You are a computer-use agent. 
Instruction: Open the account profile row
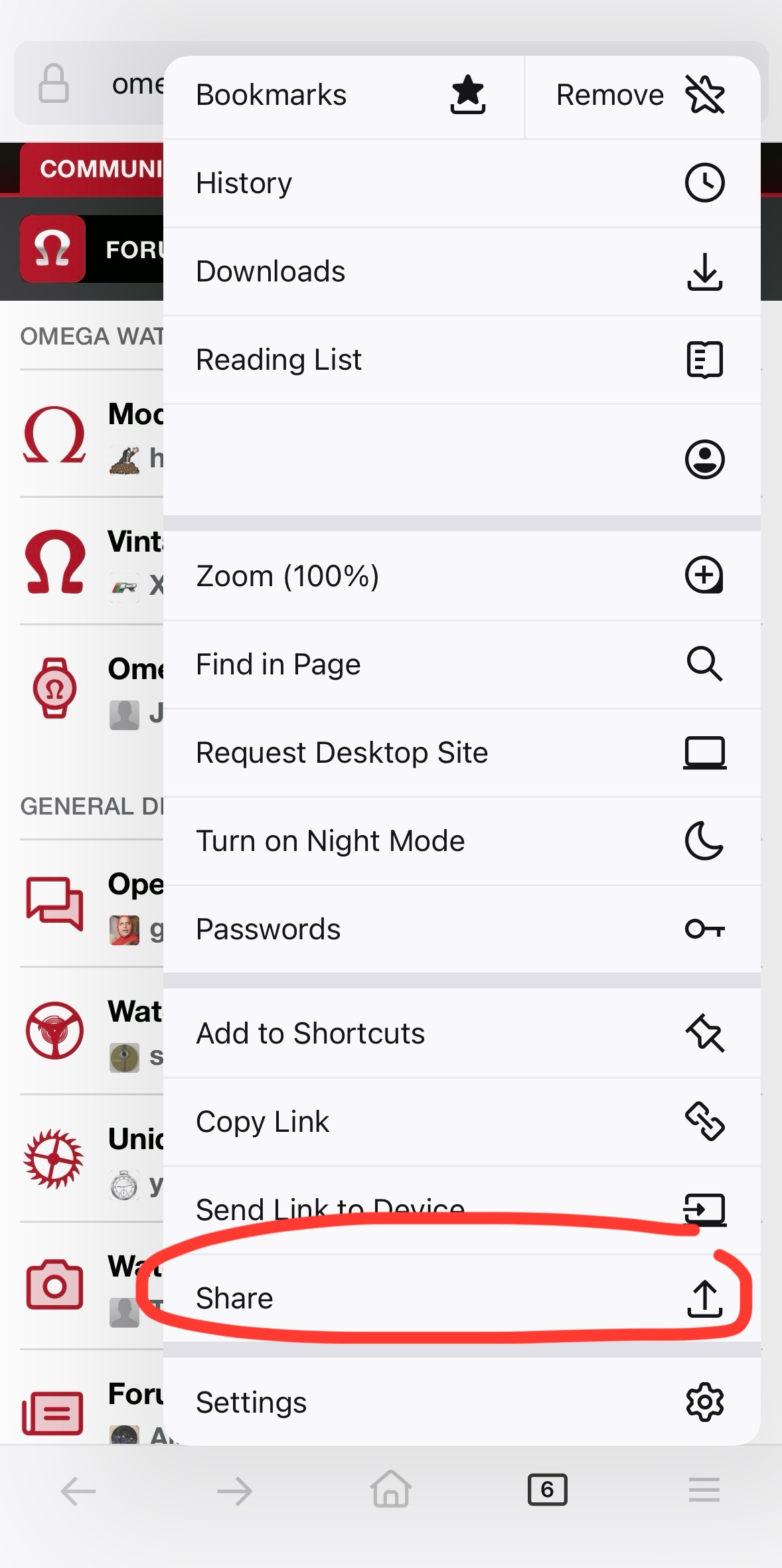(x=461, y=459)
